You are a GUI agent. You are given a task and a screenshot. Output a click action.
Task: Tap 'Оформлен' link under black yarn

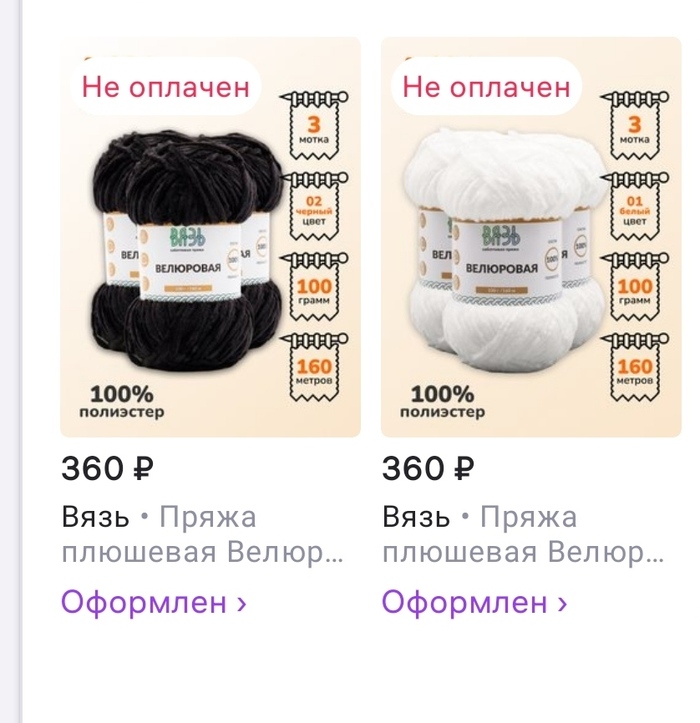154,602
